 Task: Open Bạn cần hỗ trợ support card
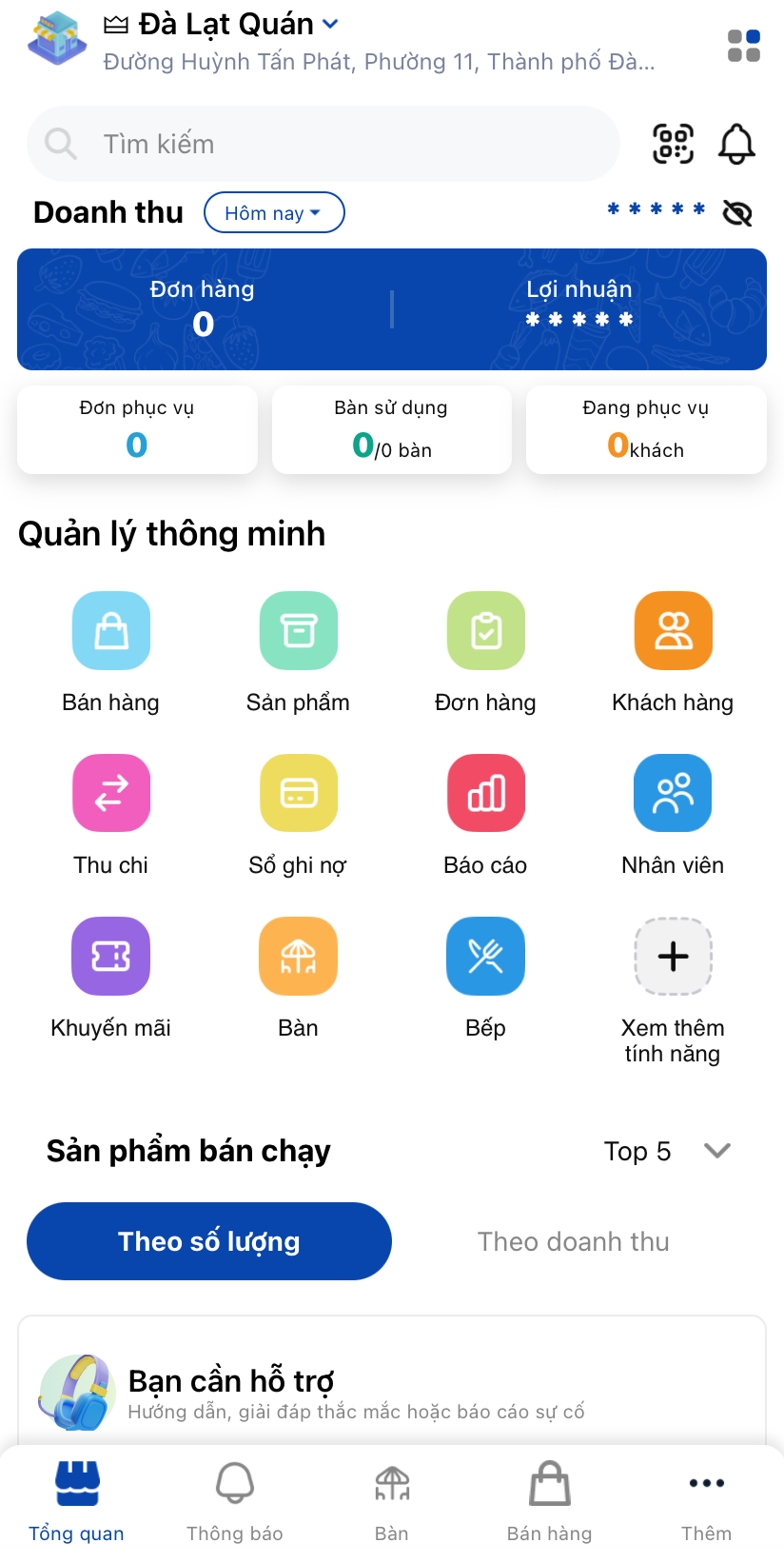392,1393
